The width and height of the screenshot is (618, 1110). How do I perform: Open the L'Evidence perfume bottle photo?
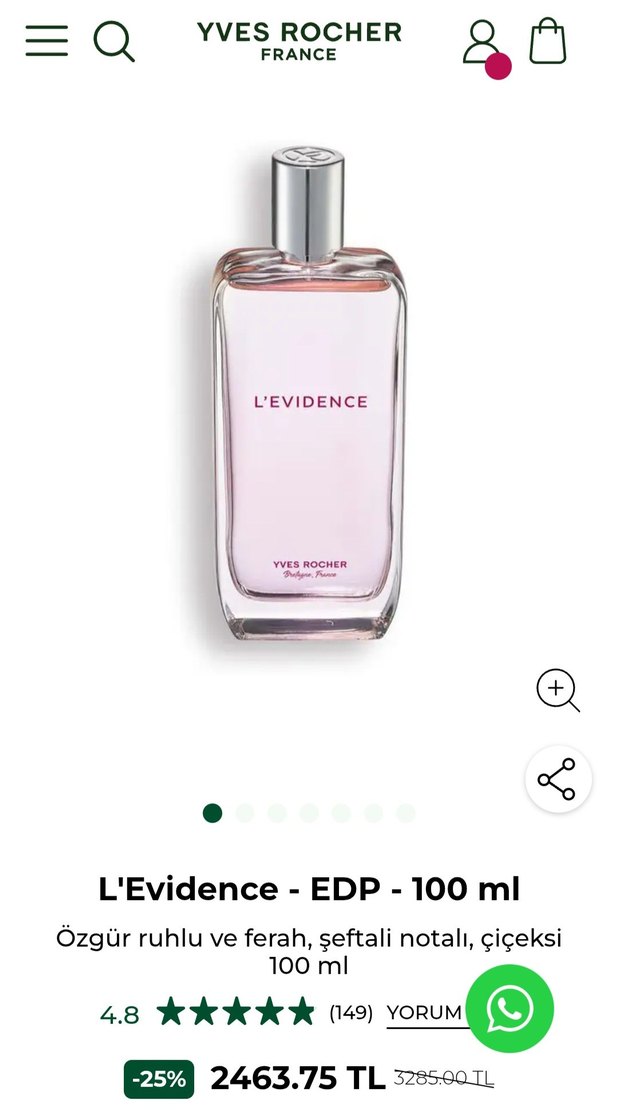(309, 400)
